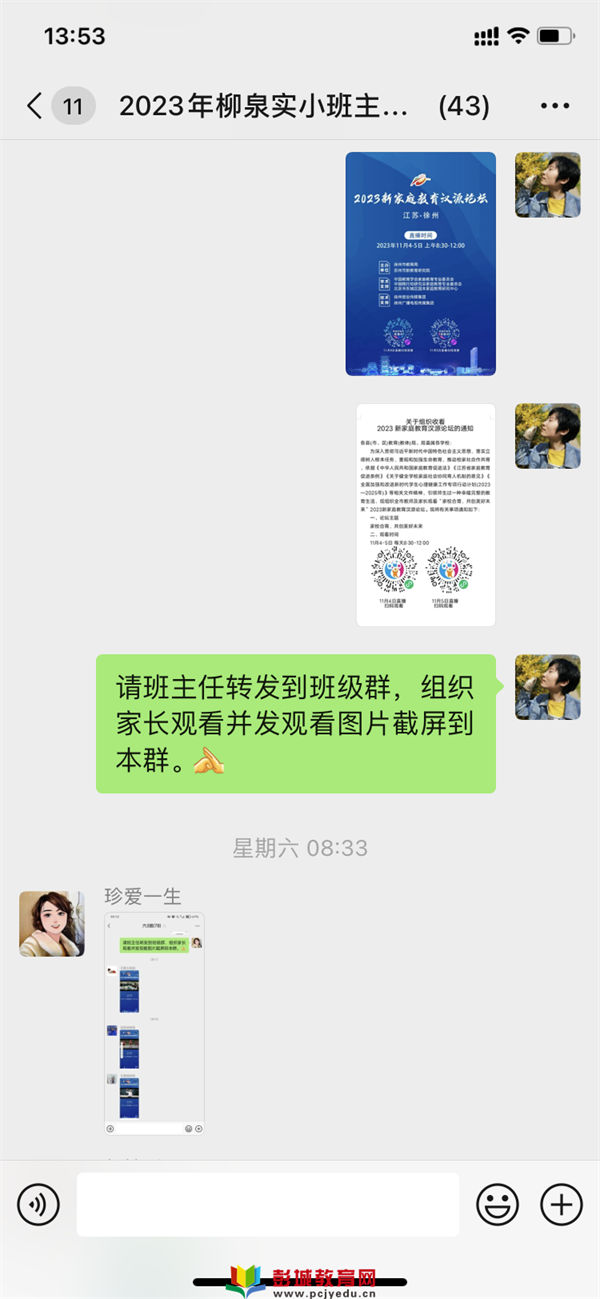Image resolution: width=600 pixels, height=1299 pixels.
Task: Go back to the chat list
Action: coord(36,106)
